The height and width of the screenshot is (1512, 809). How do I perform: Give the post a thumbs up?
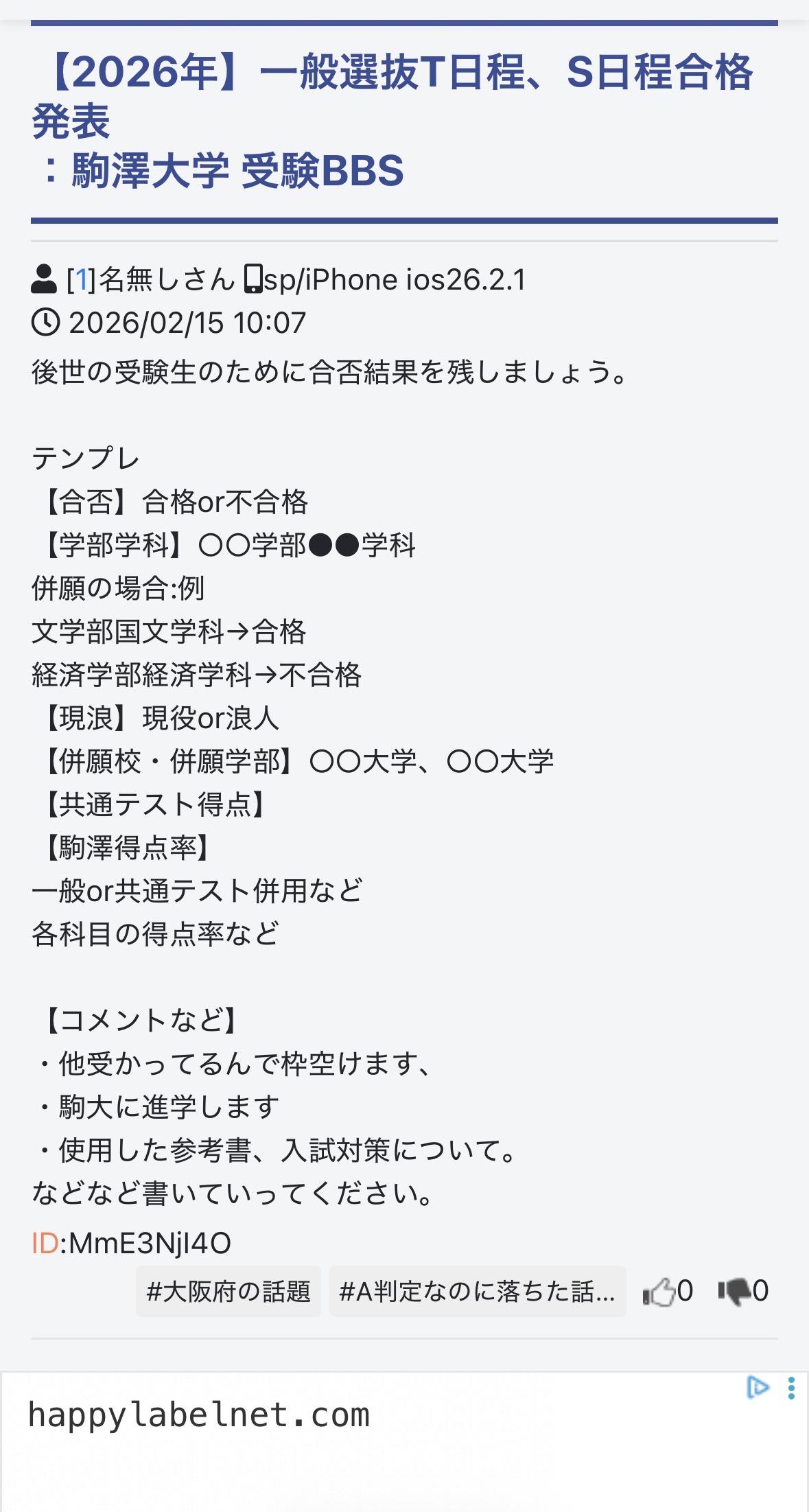pos(659,1292)
